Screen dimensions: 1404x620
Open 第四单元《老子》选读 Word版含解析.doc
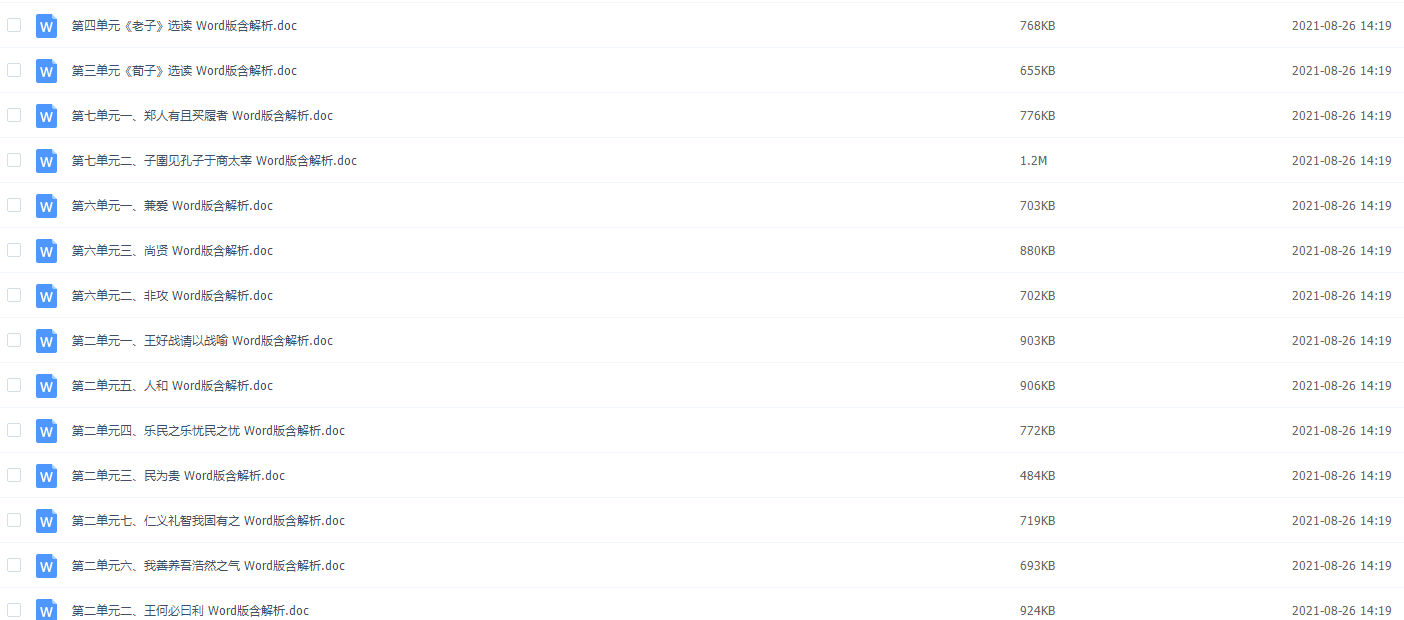point(184,26)
